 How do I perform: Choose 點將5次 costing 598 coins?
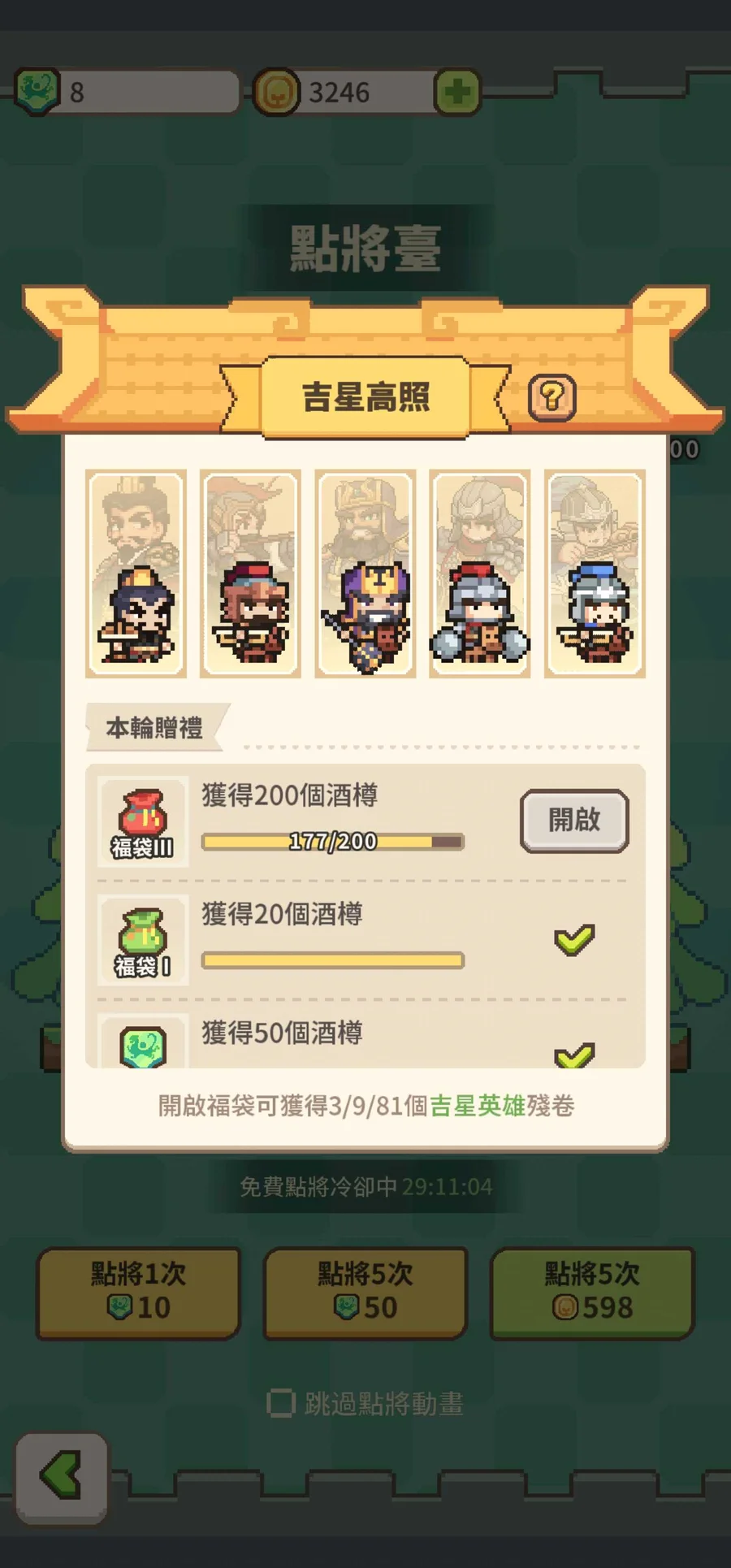(x=592, y=1293)
